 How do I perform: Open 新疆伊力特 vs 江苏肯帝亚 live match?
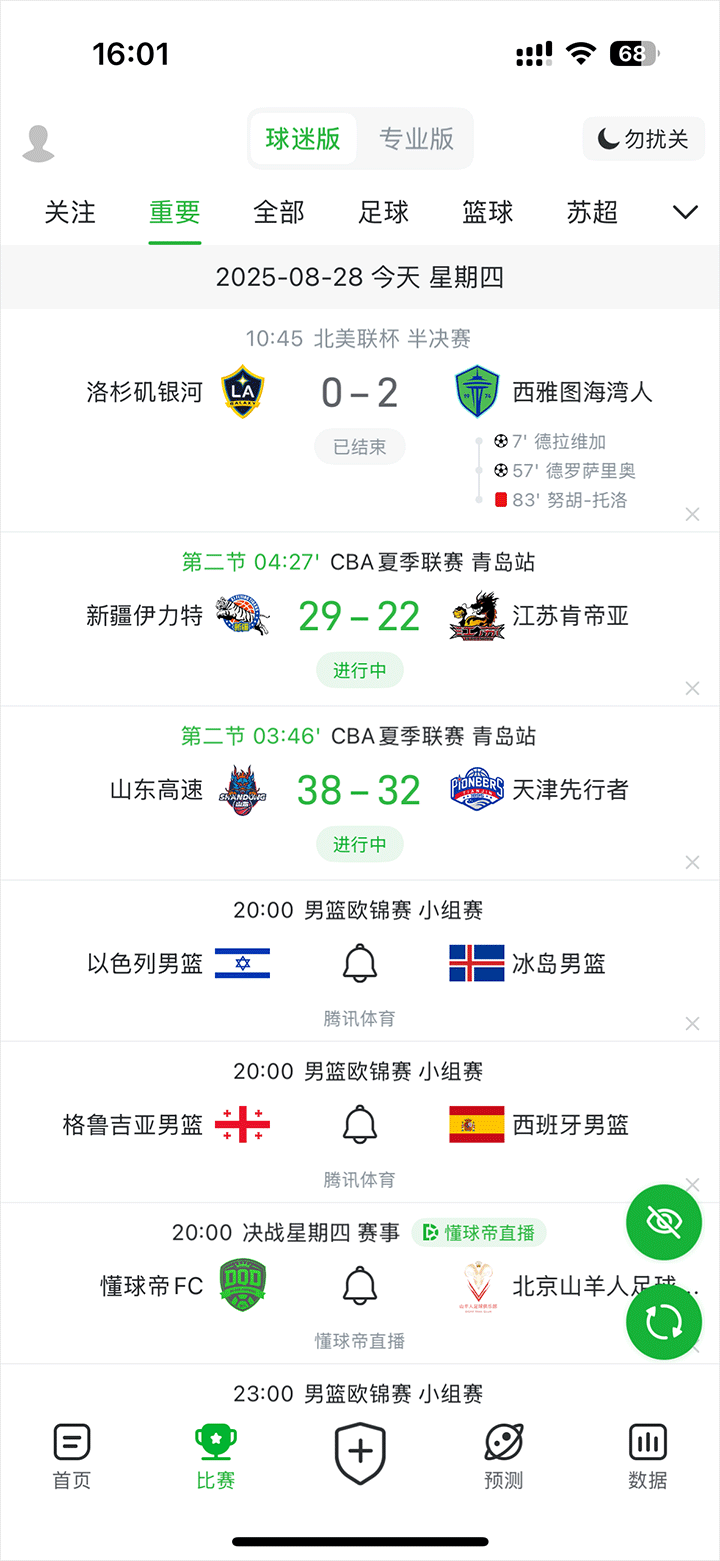360,616
